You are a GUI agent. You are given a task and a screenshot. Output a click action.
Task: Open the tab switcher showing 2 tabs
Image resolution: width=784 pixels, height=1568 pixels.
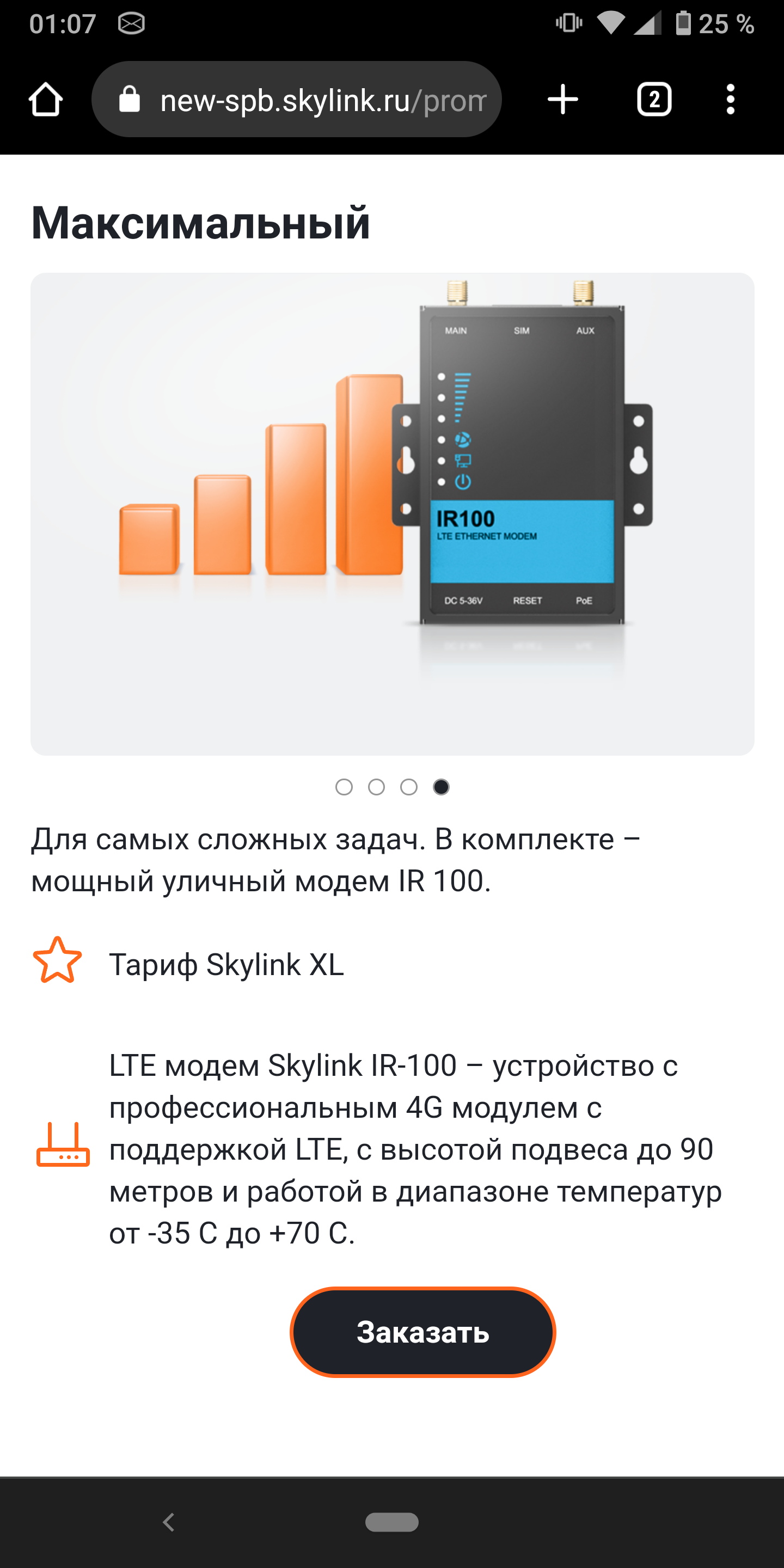pos(654,99)
